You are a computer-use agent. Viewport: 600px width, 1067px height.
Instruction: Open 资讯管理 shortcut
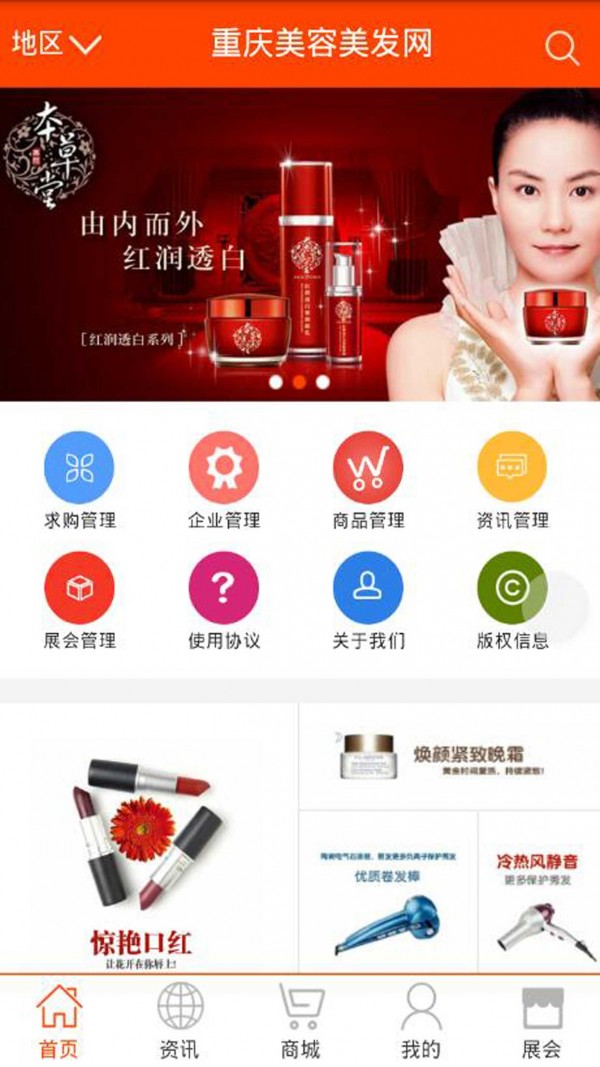[x=512, y=467]
